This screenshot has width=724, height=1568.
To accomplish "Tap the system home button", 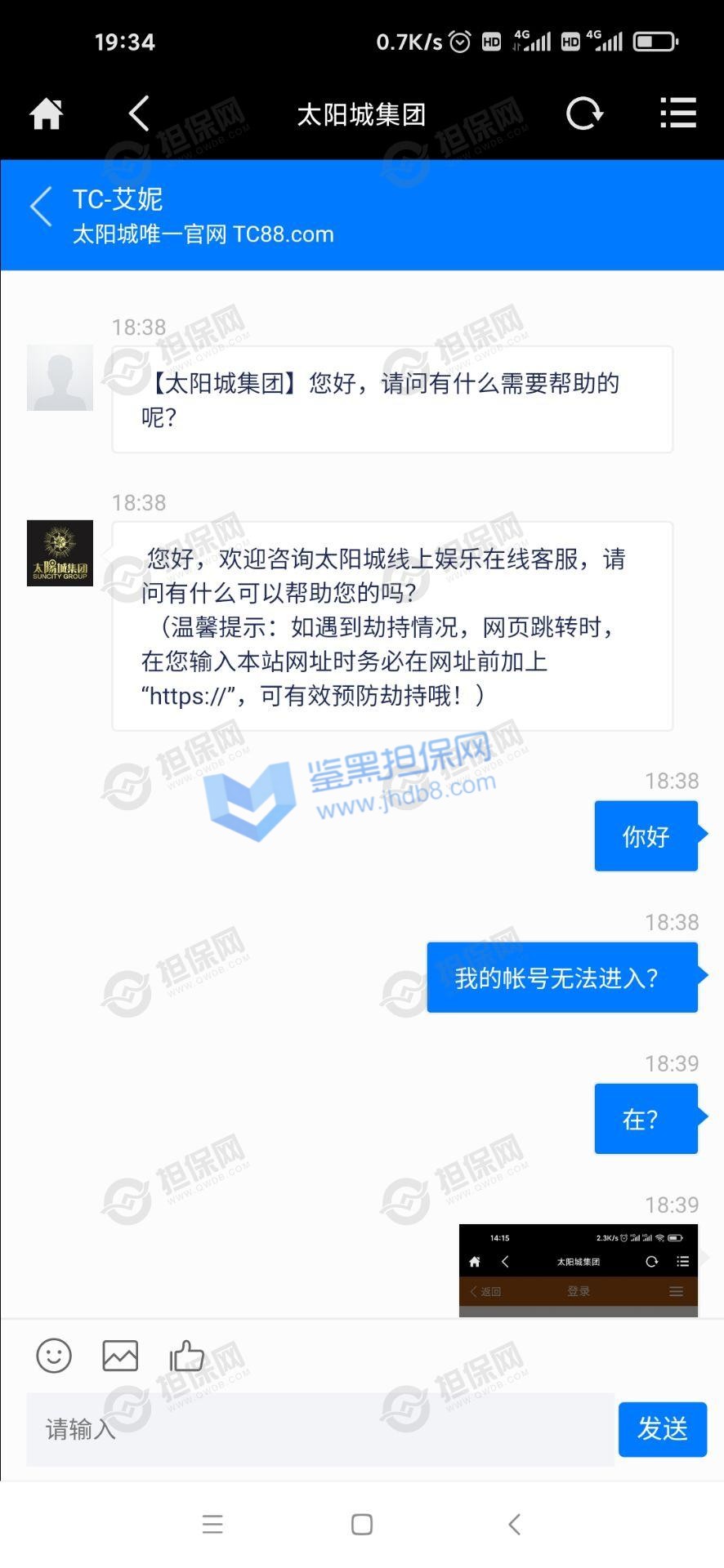I will tap(362, 1524).
